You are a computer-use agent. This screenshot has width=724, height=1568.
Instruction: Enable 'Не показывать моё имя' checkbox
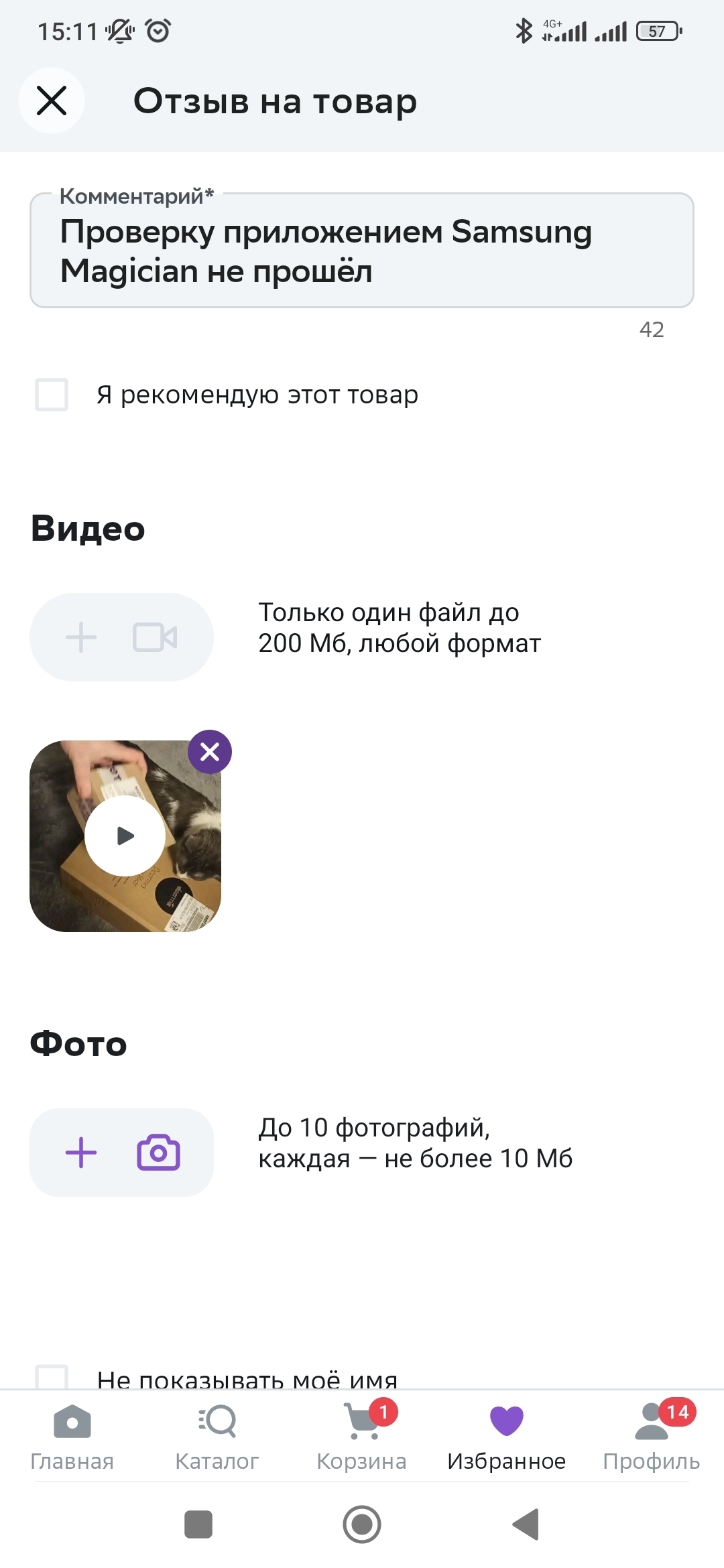coord(52,1378)
